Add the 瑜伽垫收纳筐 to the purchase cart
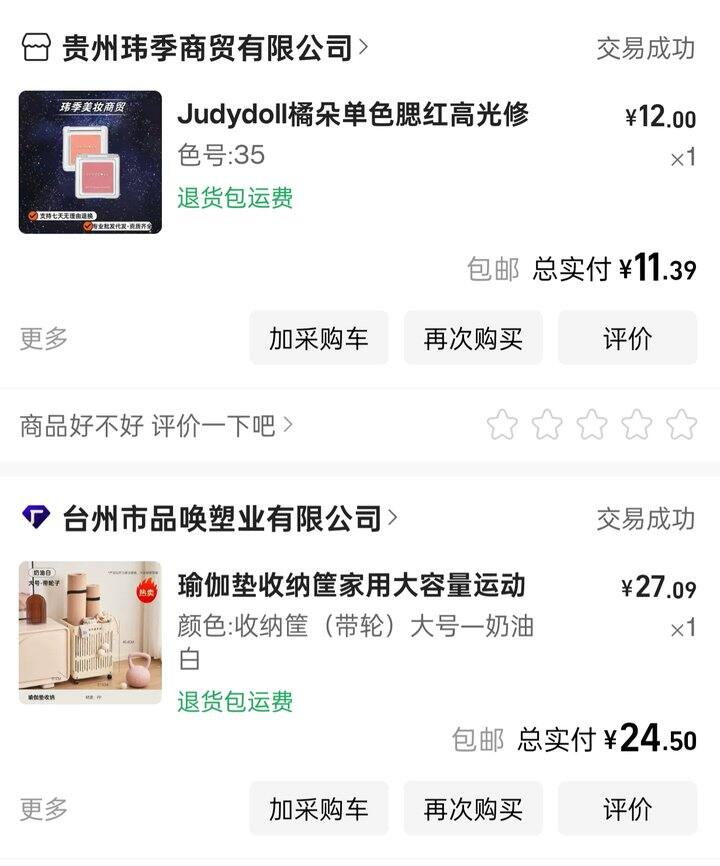This screenshot has height=866, width=720. tap(318, 809)
